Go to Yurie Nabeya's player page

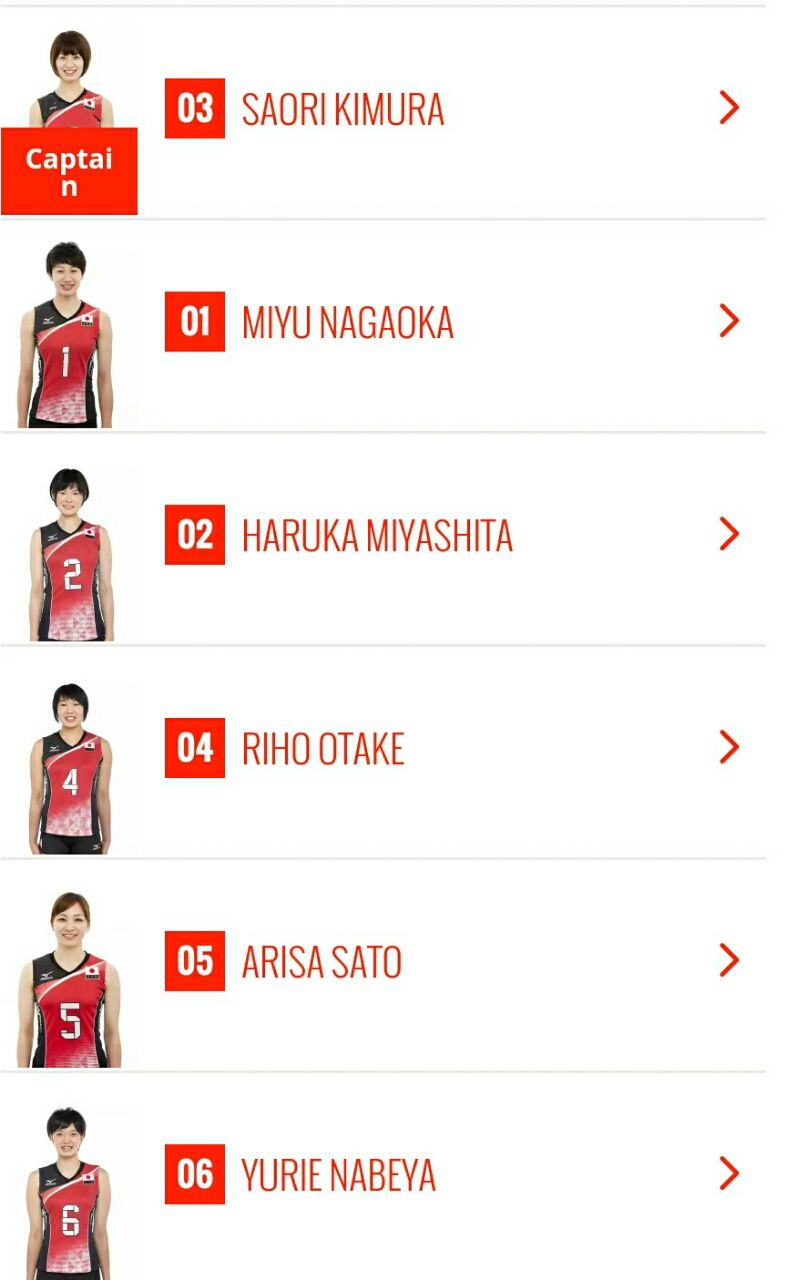tap(338, 1175)
